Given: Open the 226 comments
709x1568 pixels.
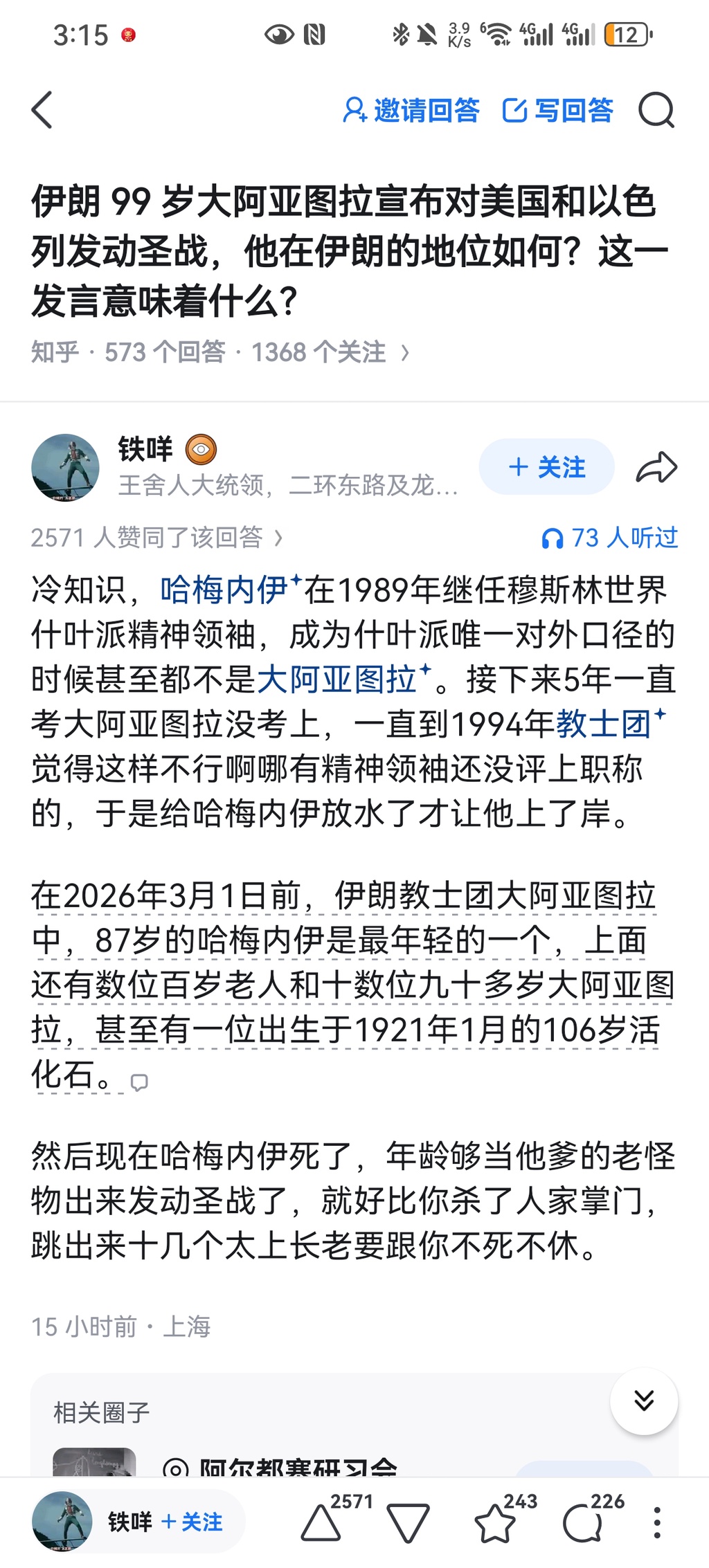Looking at the screenshot, I should pyautogui.click(x=582, y=1523).
